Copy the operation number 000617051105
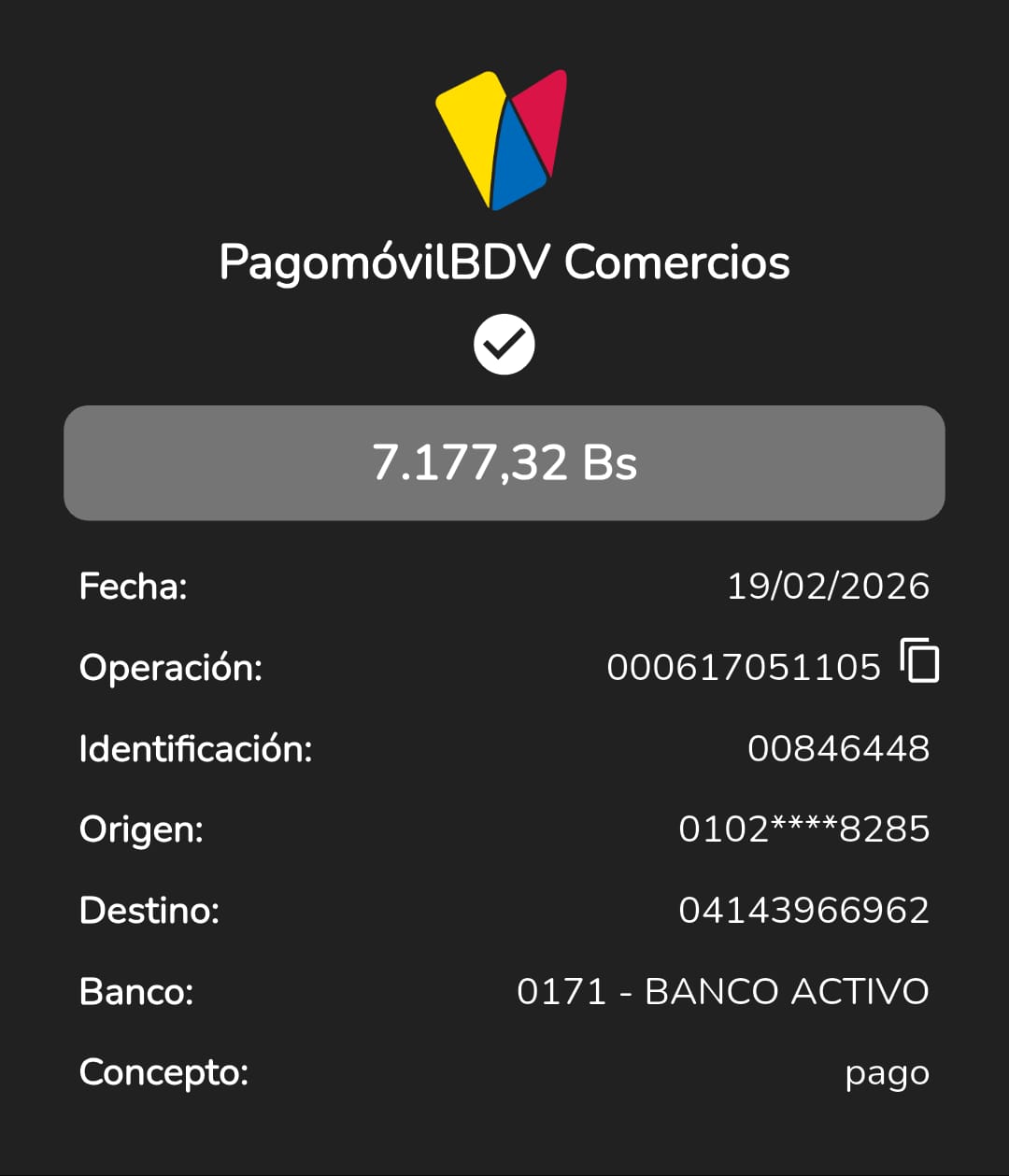The height and width of the screenshot is (1176, 1009). coord(919,661)
